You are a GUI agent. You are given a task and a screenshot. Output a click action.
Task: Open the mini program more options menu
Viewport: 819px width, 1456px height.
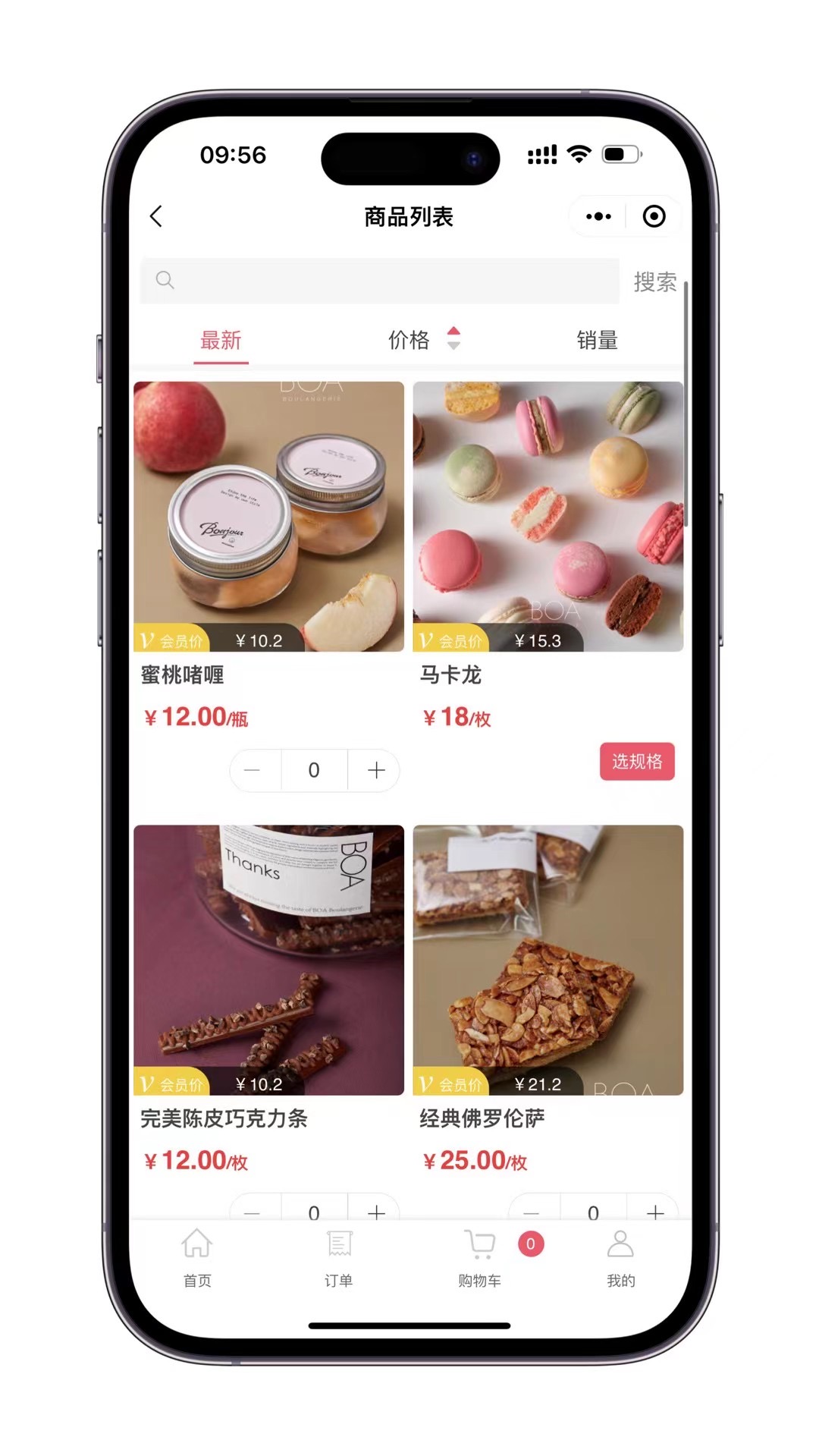[x=598, y=217]
